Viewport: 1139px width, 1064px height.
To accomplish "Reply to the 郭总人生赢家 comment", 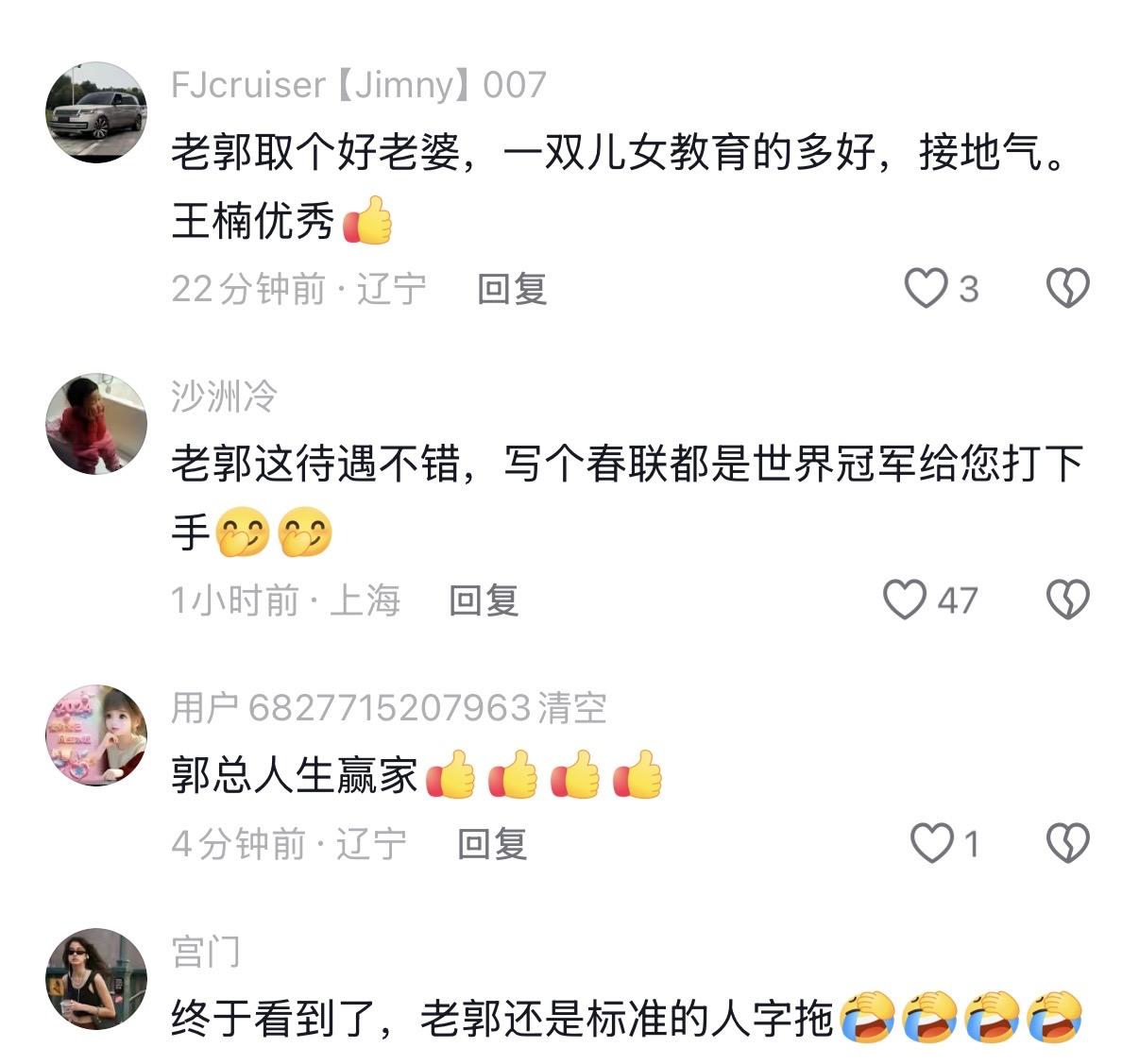I will click(492, 844).
